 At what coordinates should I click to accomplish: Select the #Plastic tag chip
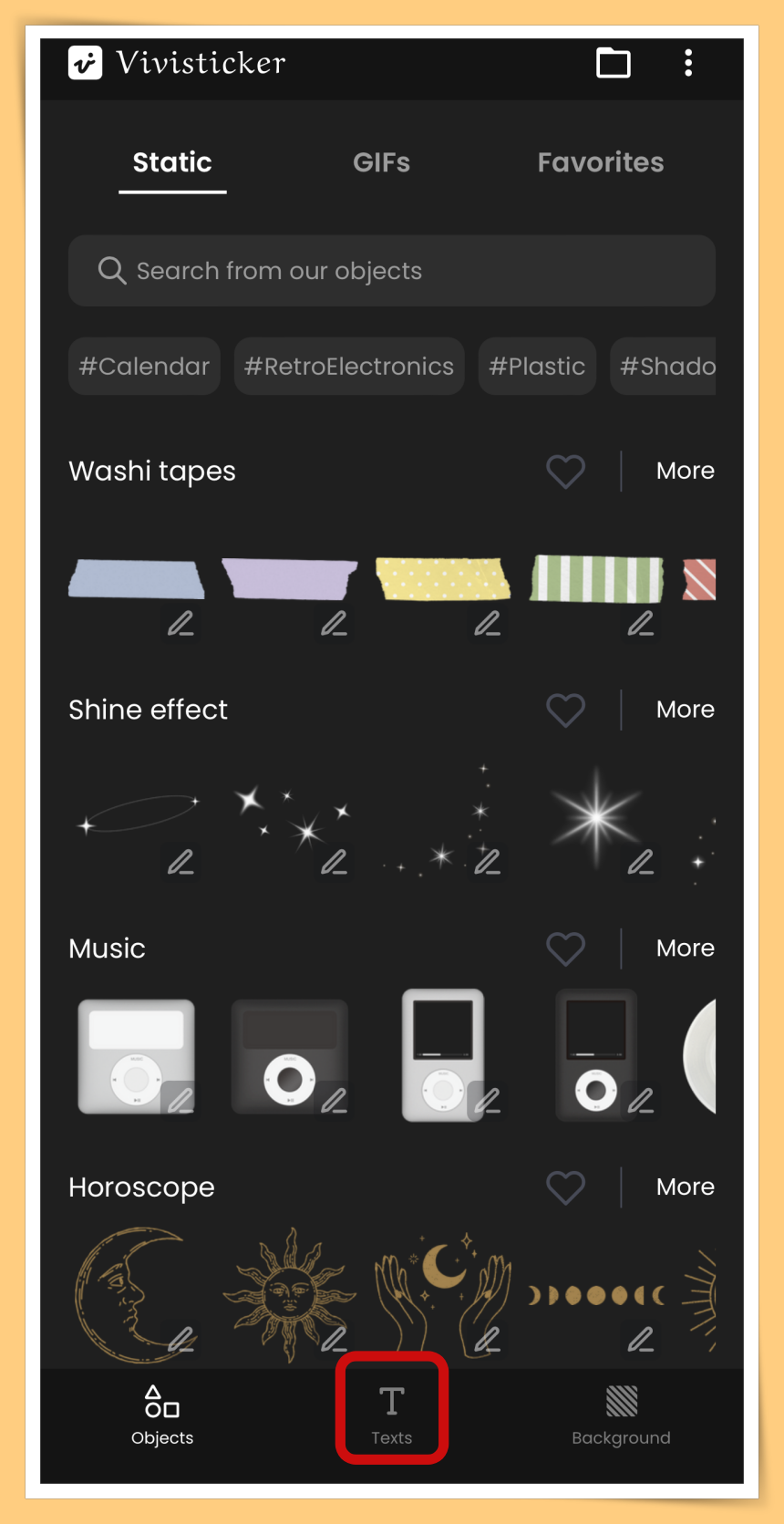pyautogui.click(x=537, y=367)
